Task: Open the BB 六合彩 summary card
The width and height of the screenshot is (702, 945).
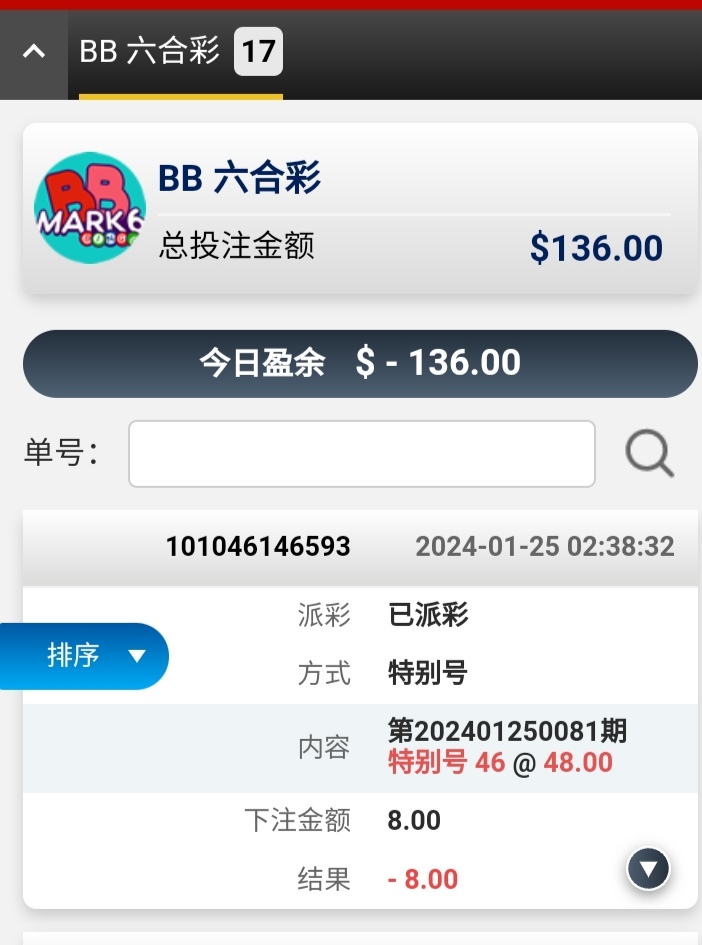Action: coord(360,210)
